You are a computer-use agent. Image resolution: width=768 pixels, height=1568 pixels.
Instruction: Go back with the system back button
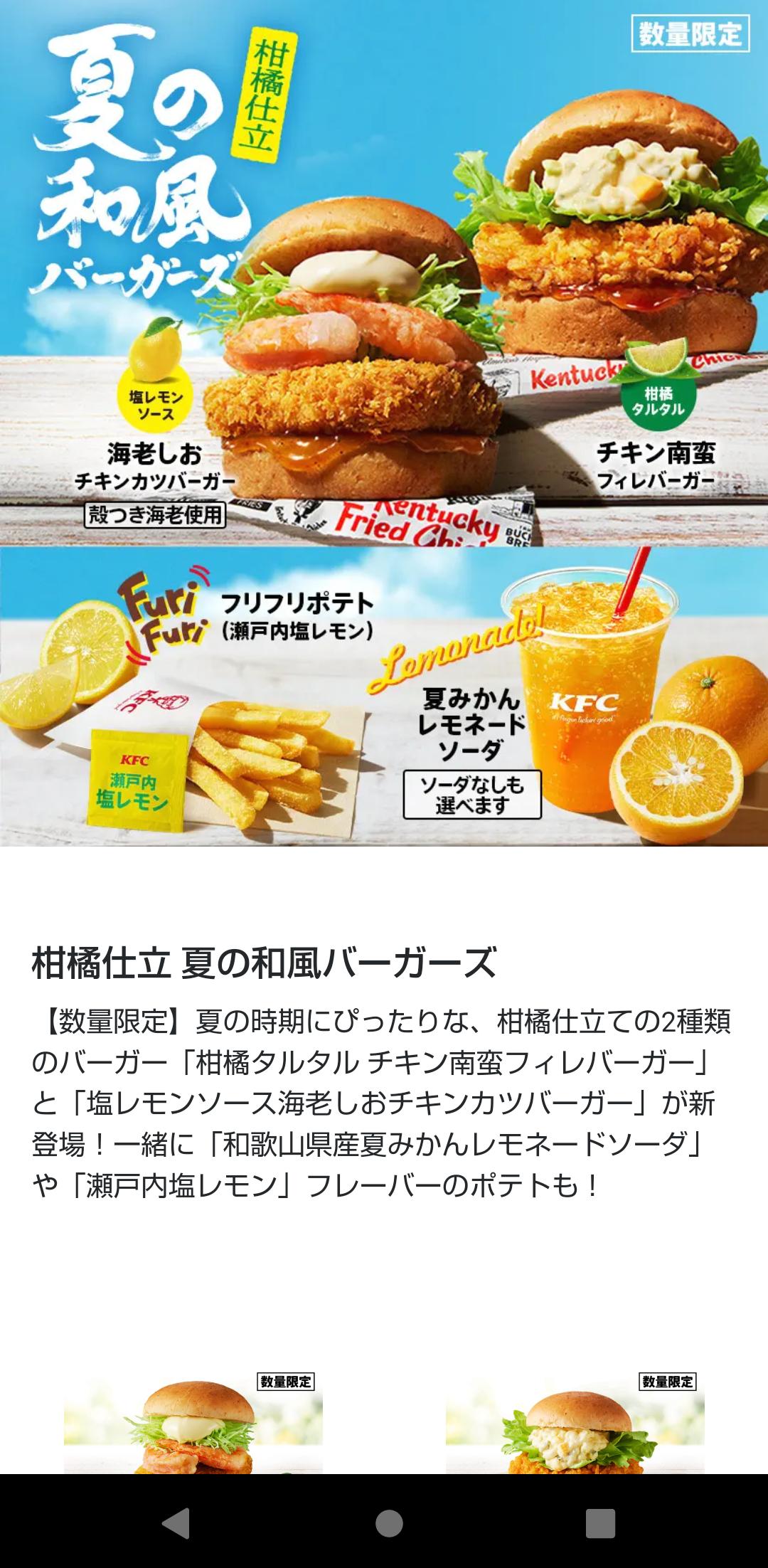[x=176, y=1523]
